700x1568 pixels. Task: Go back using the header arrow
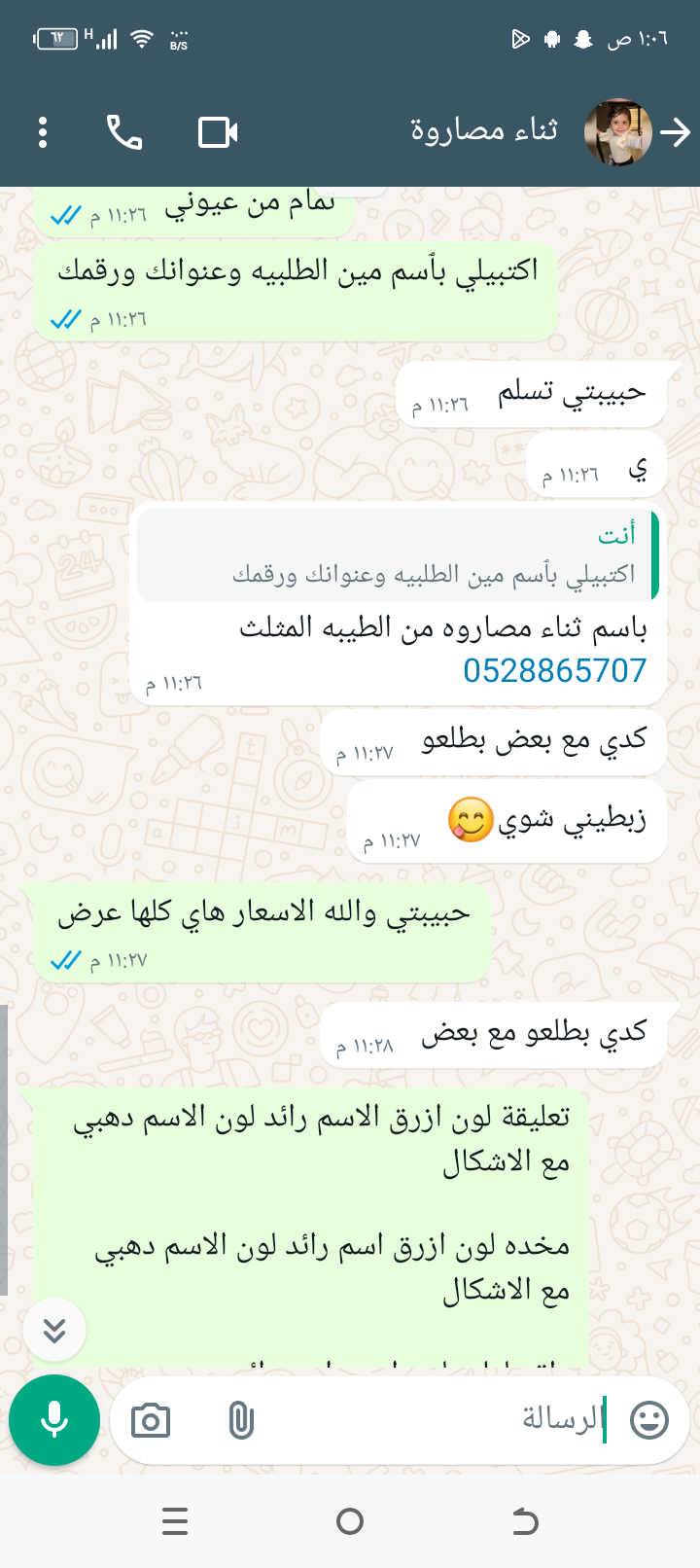click(676, 132)
